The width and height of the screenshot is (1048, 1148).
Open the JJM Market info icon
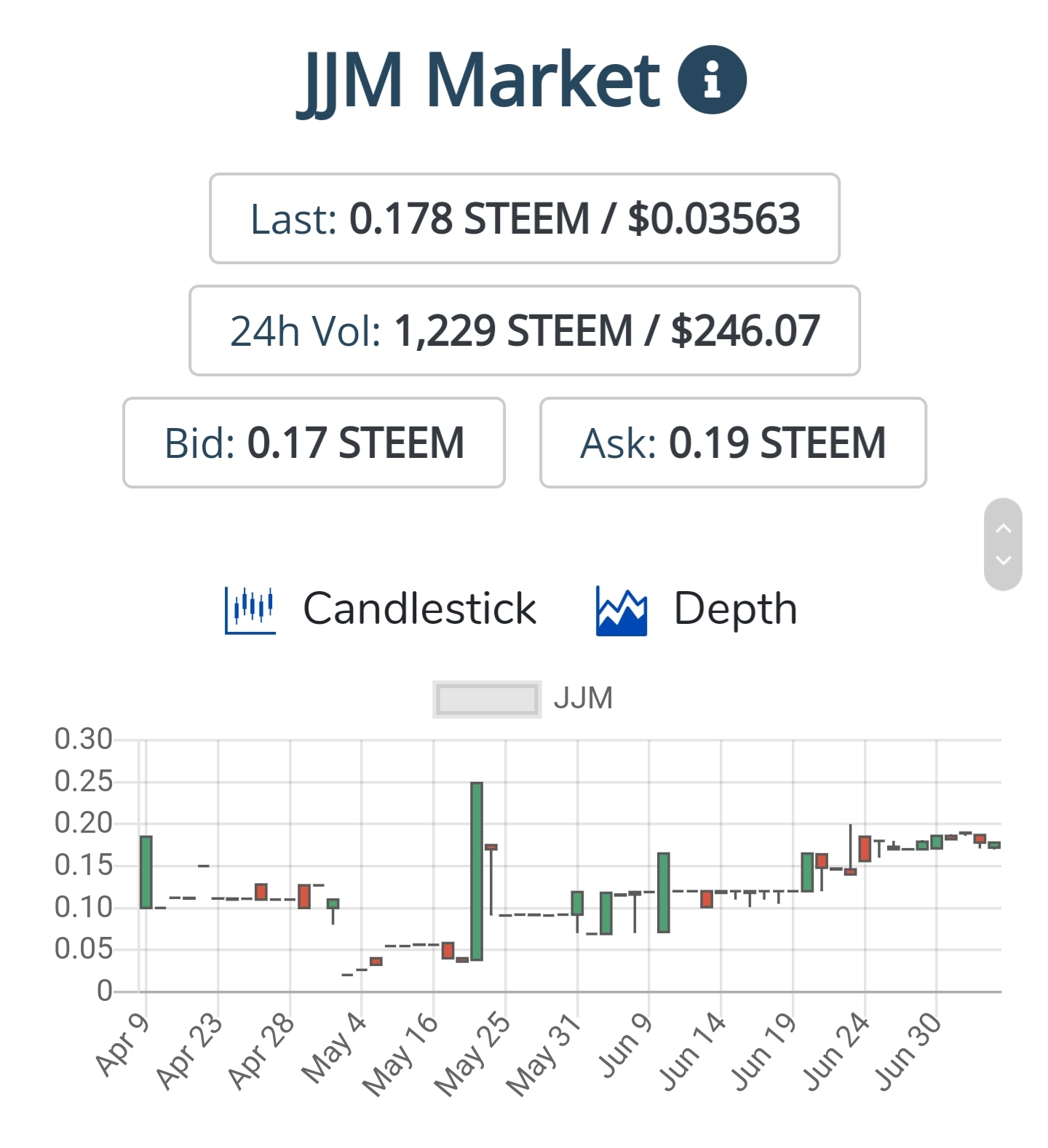point(712,80)
